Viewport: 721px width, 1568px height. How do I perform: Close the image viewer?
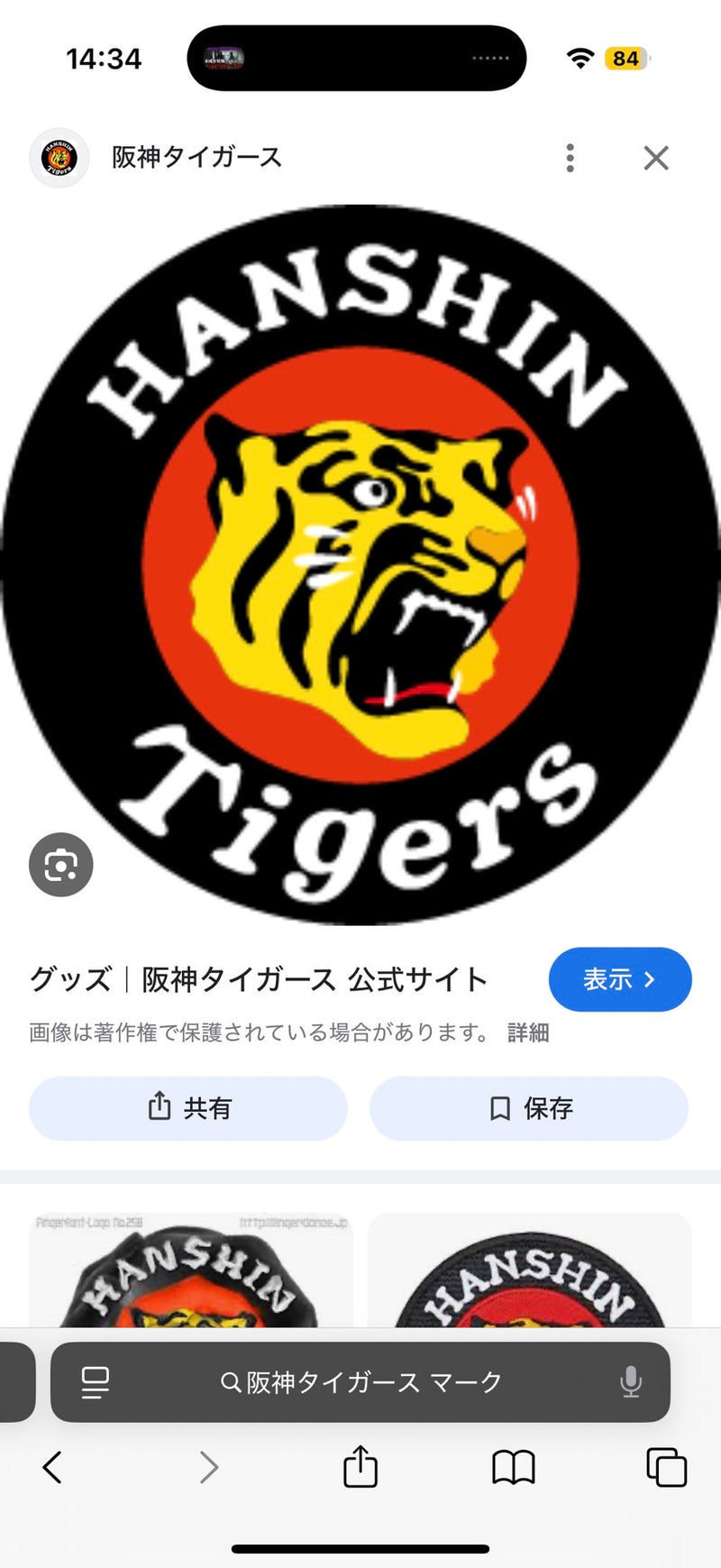tap(656, 158)
